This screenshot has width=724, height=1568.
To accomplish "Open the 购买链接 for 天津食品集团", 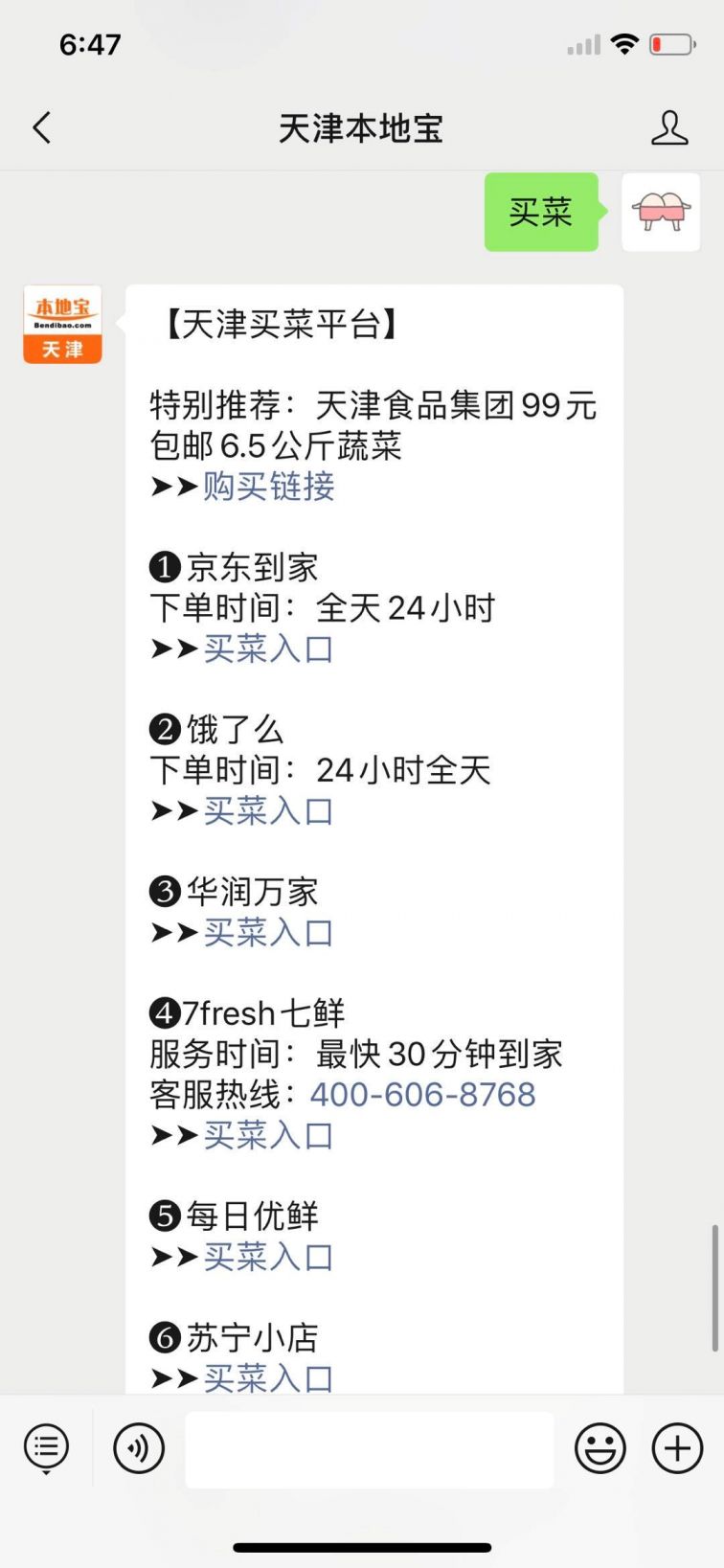I will 268,487.
